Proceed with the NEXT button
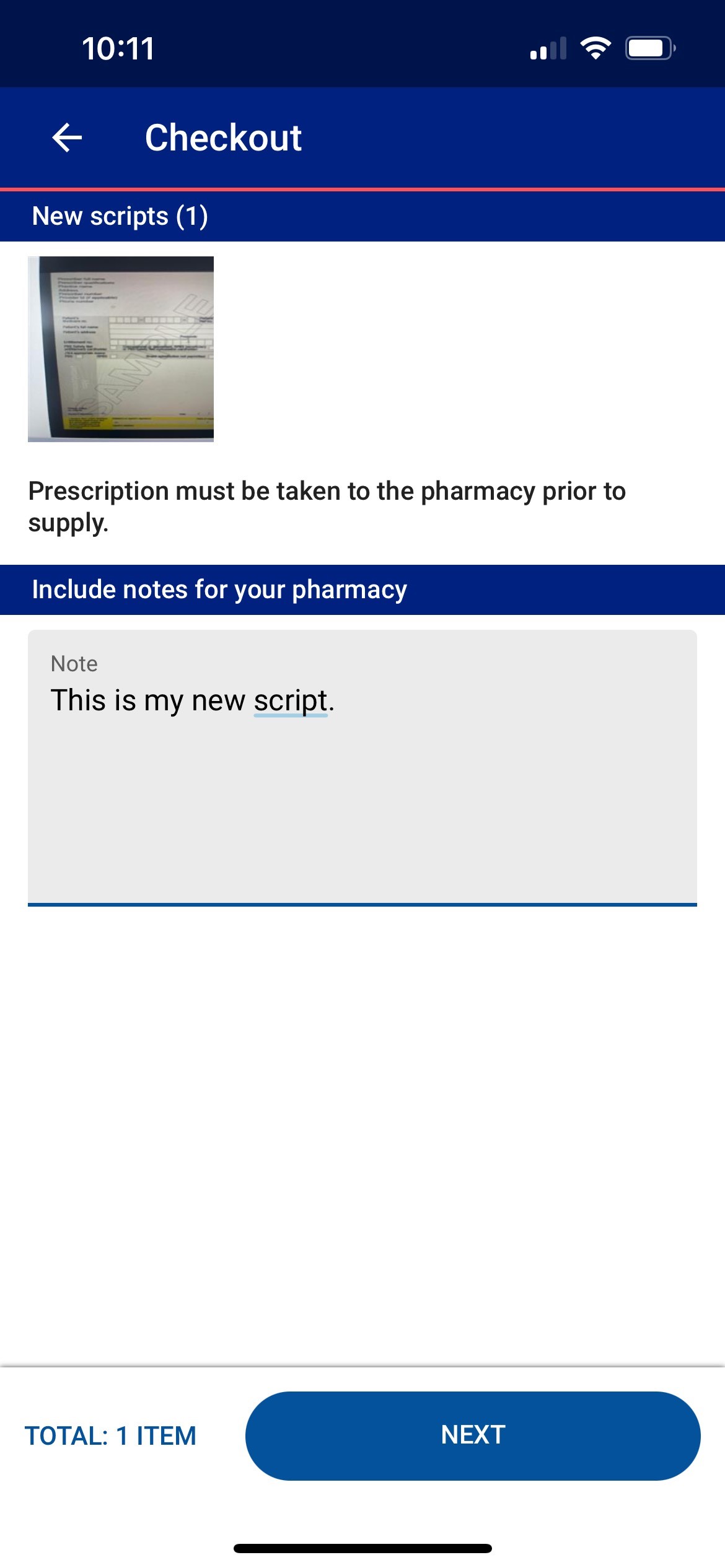Screen dimensions: 725x1568 (473, 1435)
